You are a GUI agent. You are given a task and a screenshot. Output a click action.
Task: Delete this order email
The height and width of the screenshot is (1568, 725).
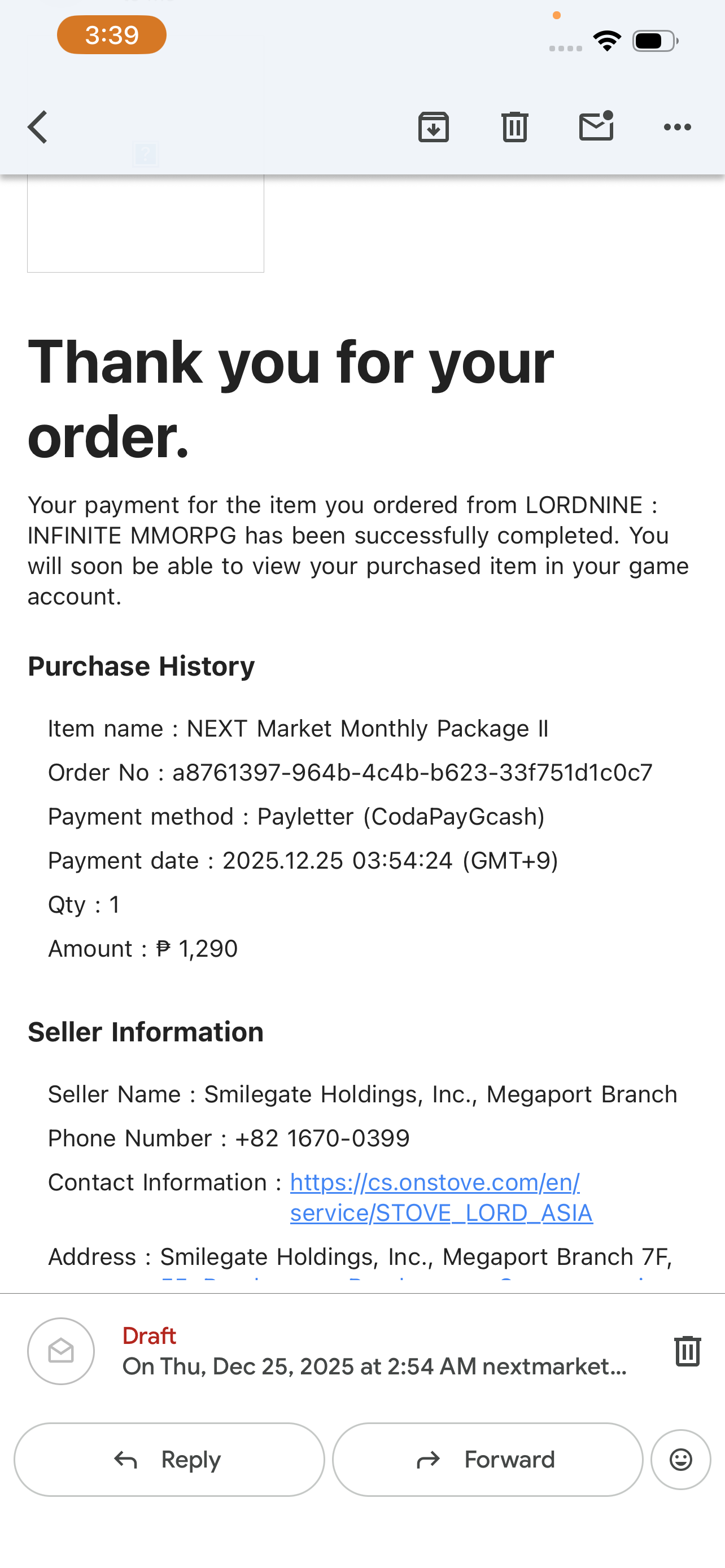514,127
